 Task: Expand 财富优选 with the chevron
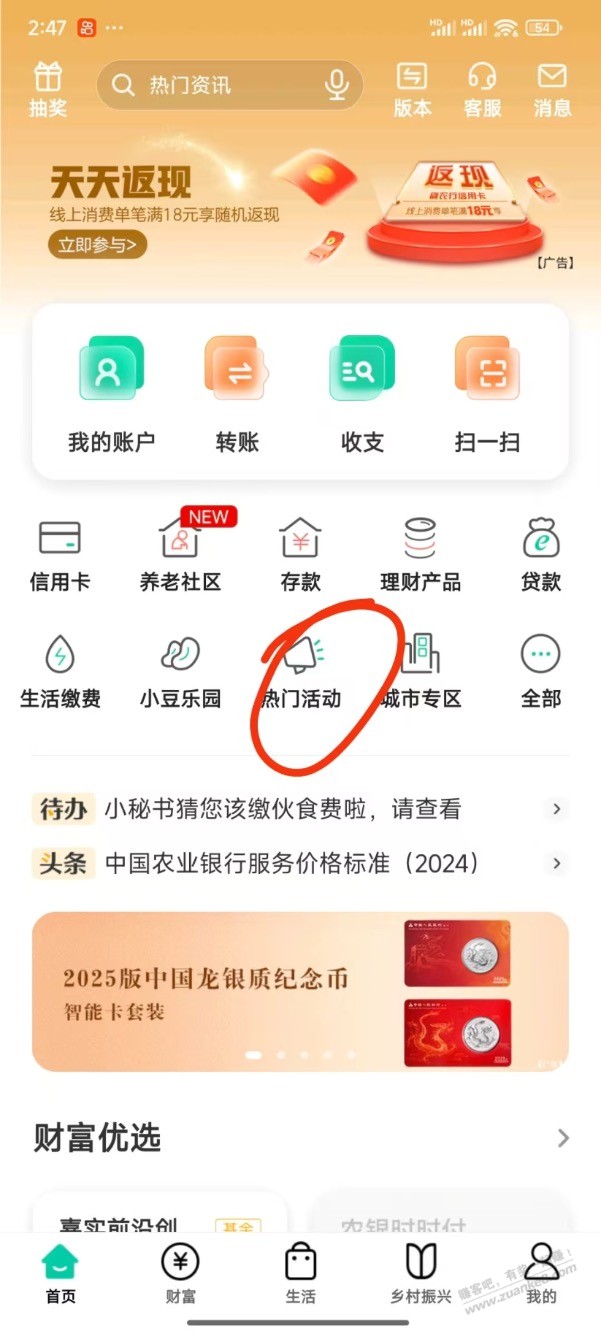click(x=563, y=1138)
